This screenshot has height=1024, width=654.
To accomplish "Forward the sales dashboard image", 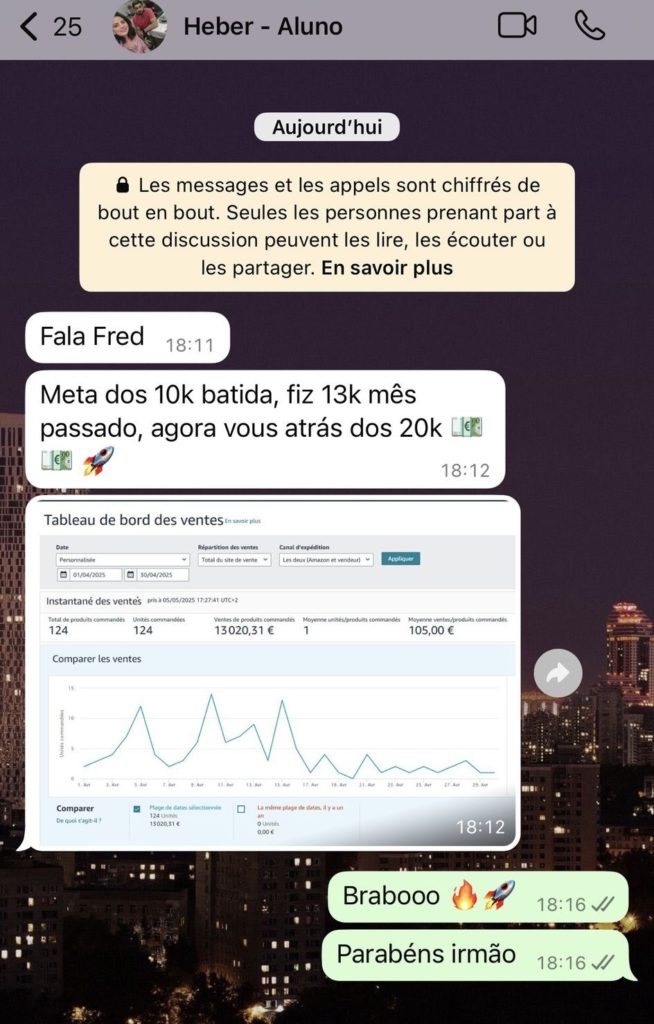I will (558, 673).
